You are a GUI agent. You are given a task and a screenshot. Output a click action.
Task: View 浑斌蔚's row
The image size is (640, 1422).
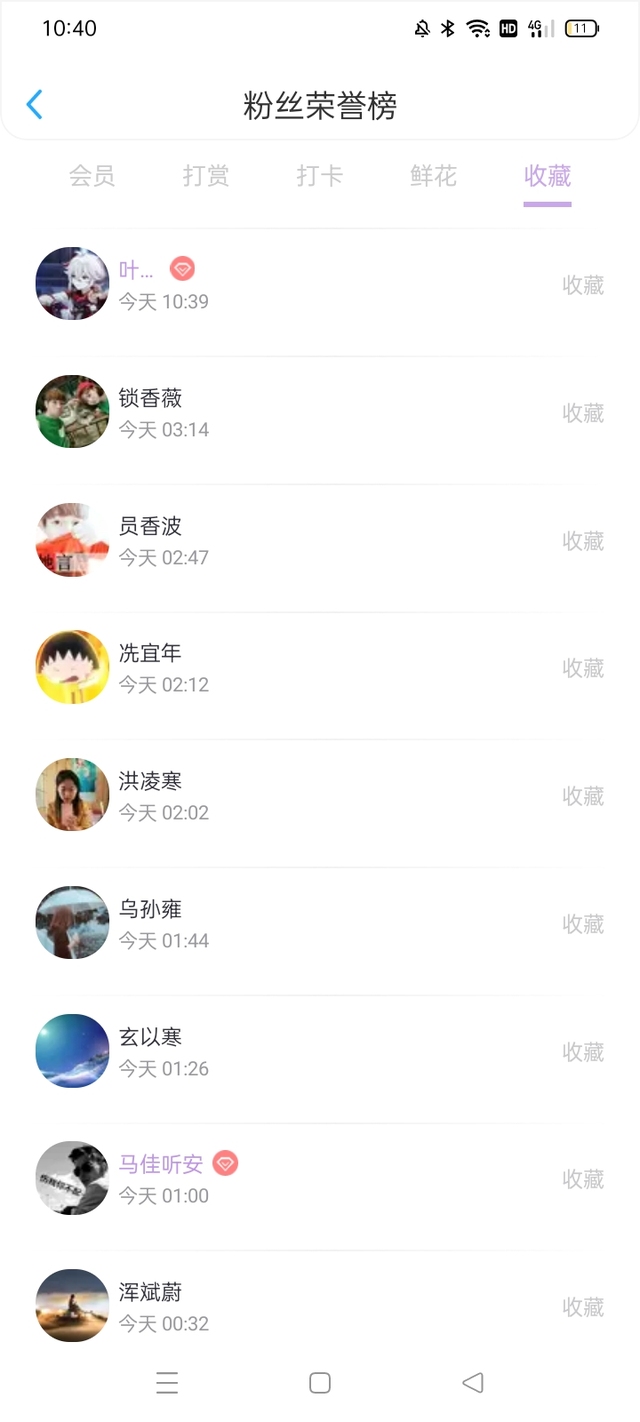pyautogui.click(x=320, y=1306)
